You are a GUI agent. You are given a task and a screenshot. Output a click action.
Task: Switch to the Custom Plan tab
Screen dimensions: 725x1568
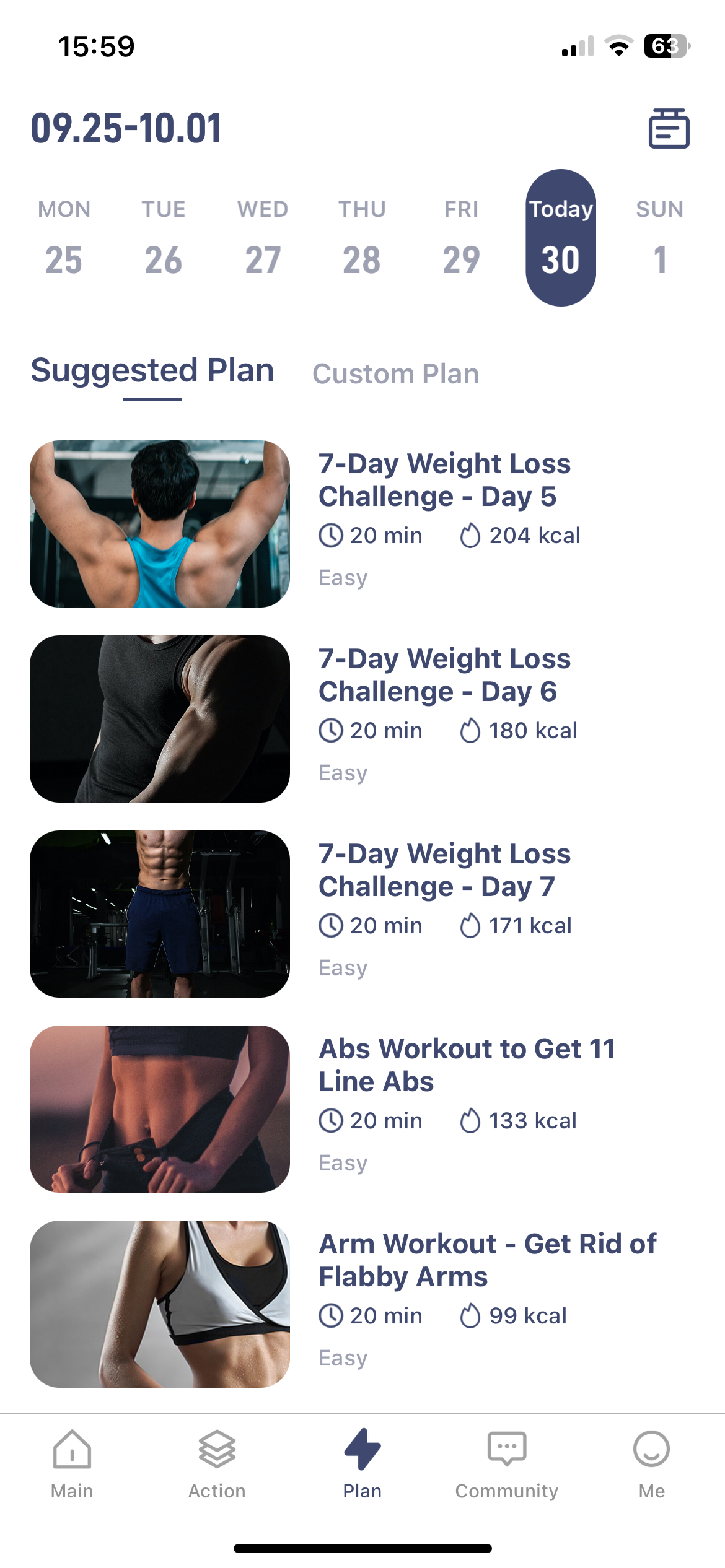click(395, 374)
